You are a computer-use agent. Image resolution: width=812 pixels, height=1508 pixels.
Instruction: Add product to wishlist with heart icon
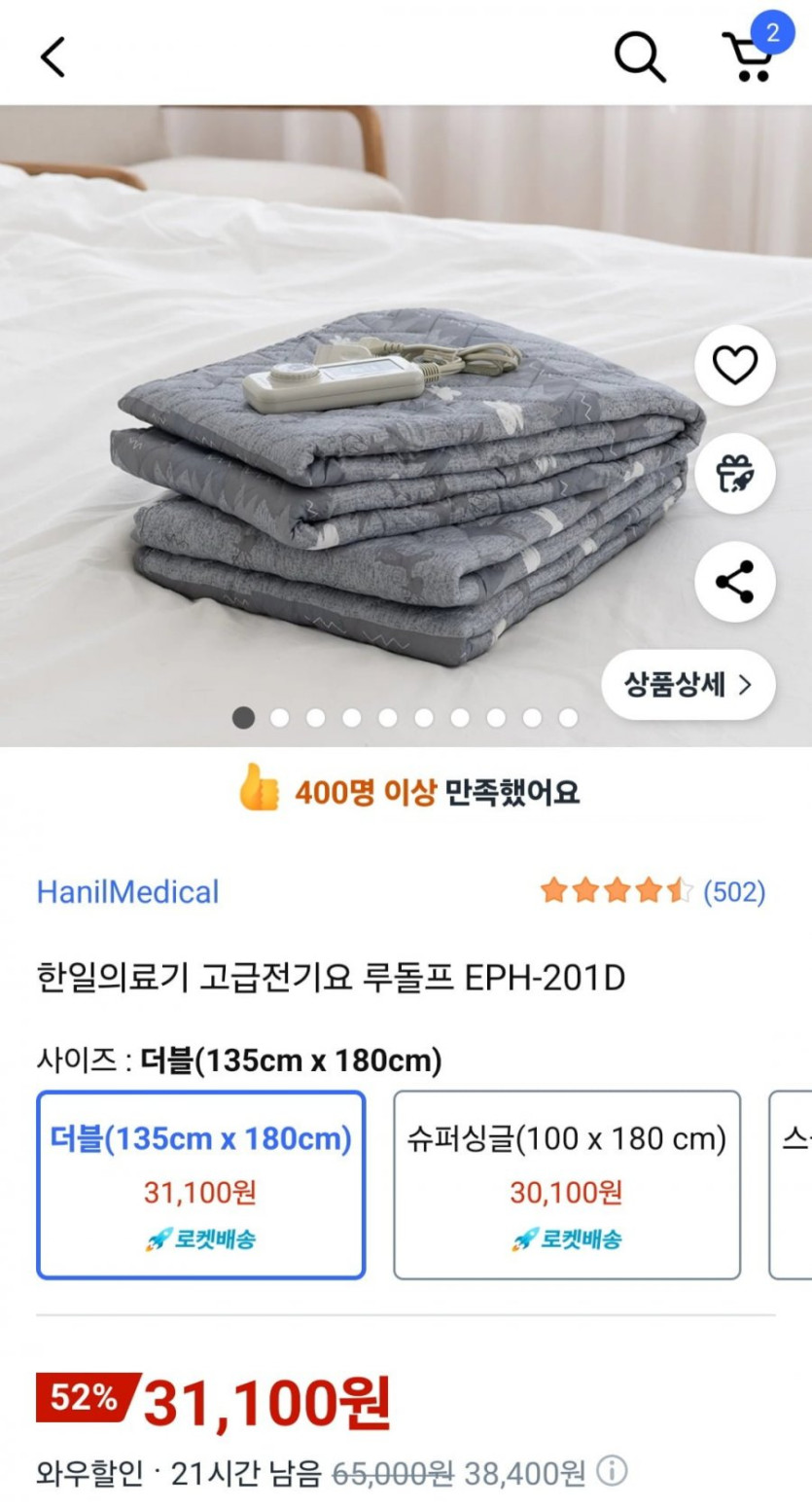coord(734,366)
